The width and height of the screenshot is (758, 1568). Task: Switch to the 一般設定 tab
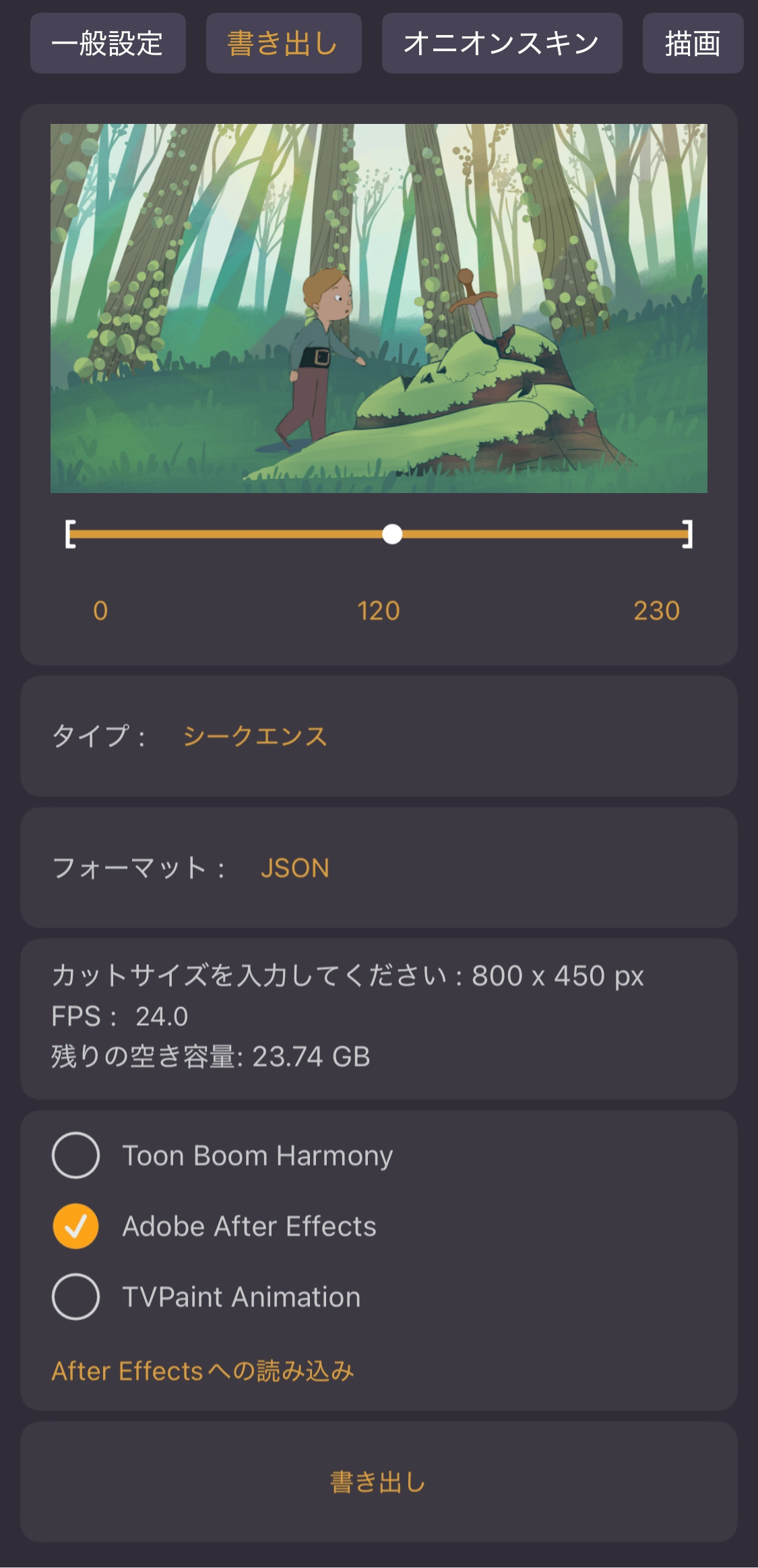[108, 43]
